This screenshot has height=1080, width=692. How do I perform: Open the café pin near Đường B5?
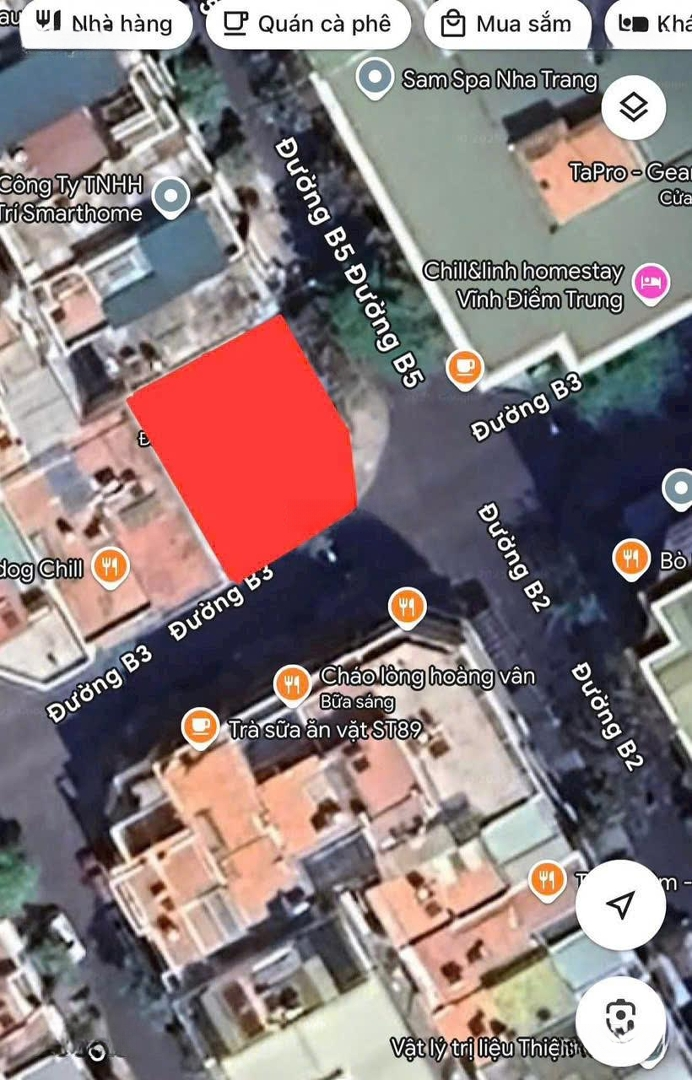click(464, 369)
